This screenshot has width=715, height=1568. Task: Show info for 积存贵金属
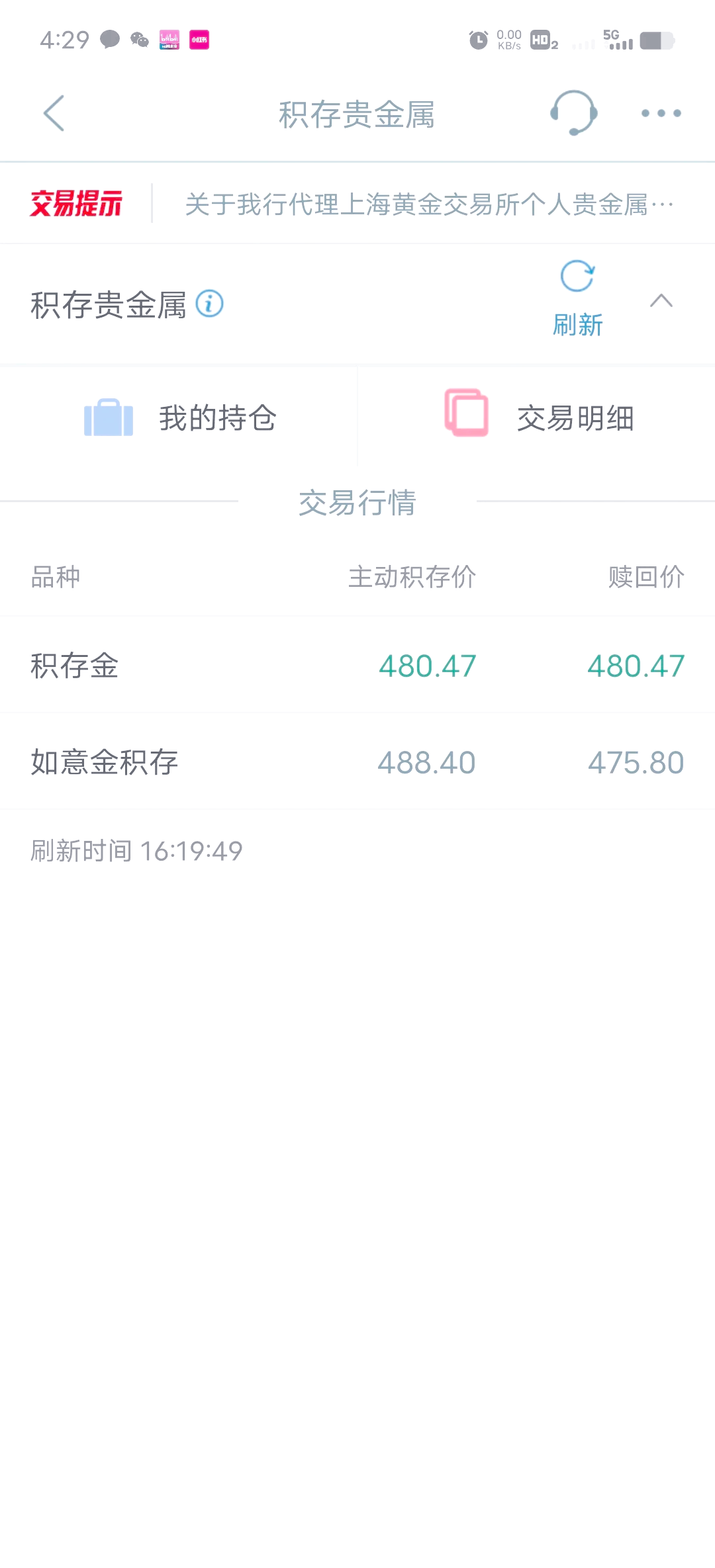tap(210, 304)
